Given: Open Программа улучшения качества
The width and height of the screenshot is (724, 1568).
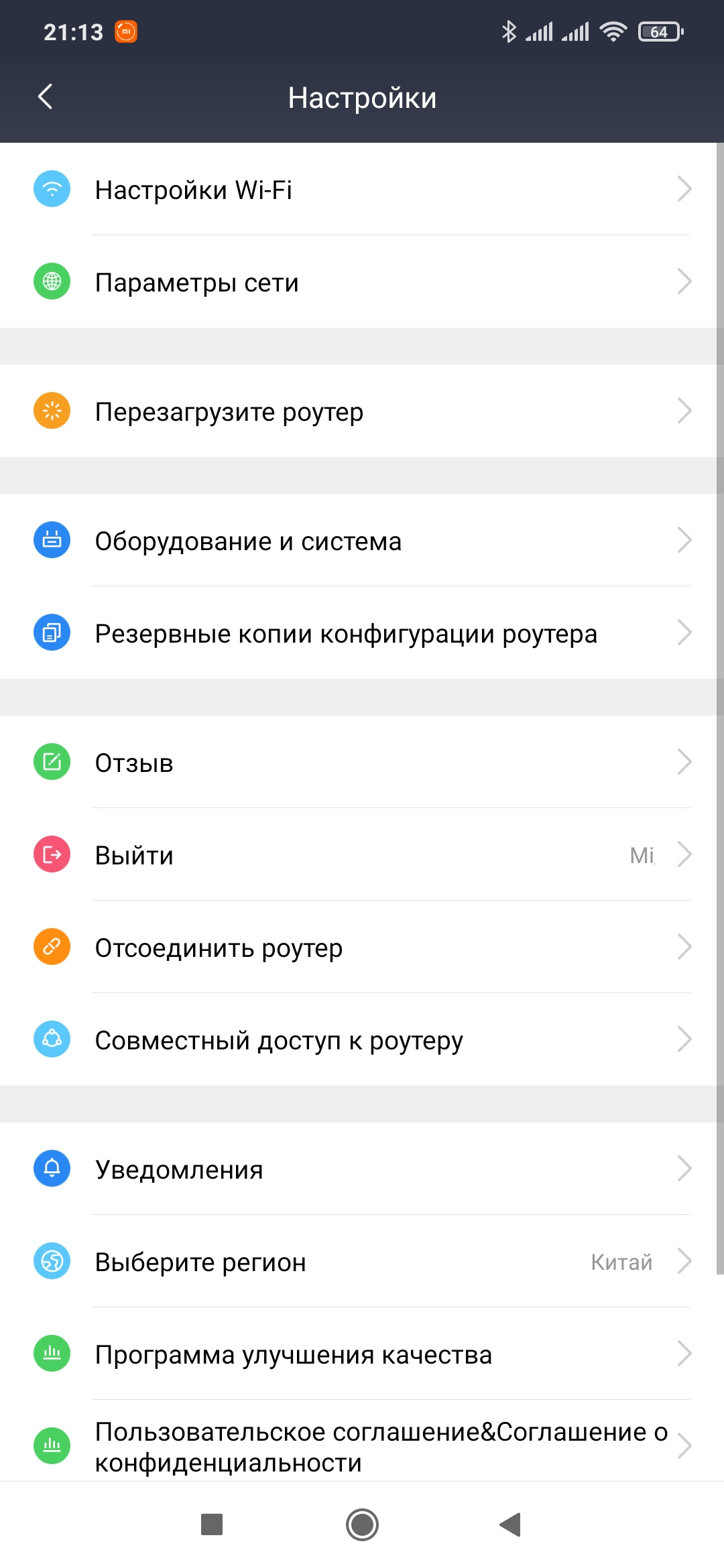Looking at the screenshot, I should [x=362, y=1354].
